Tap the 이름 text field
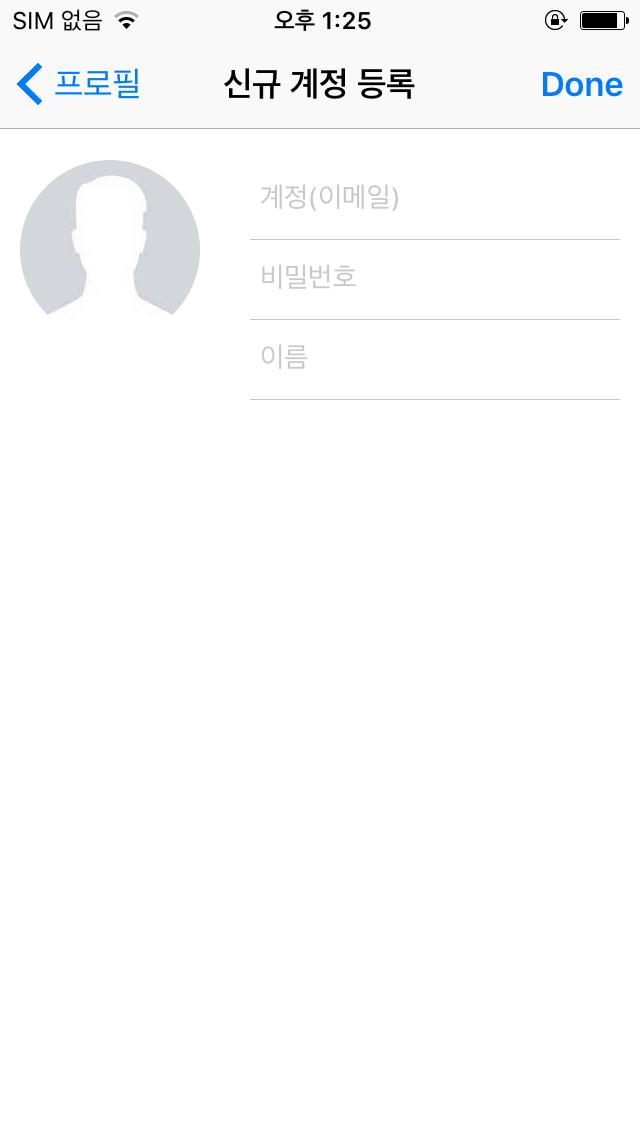This screenshot has width=640, height=1136. [x=435, y=359]
